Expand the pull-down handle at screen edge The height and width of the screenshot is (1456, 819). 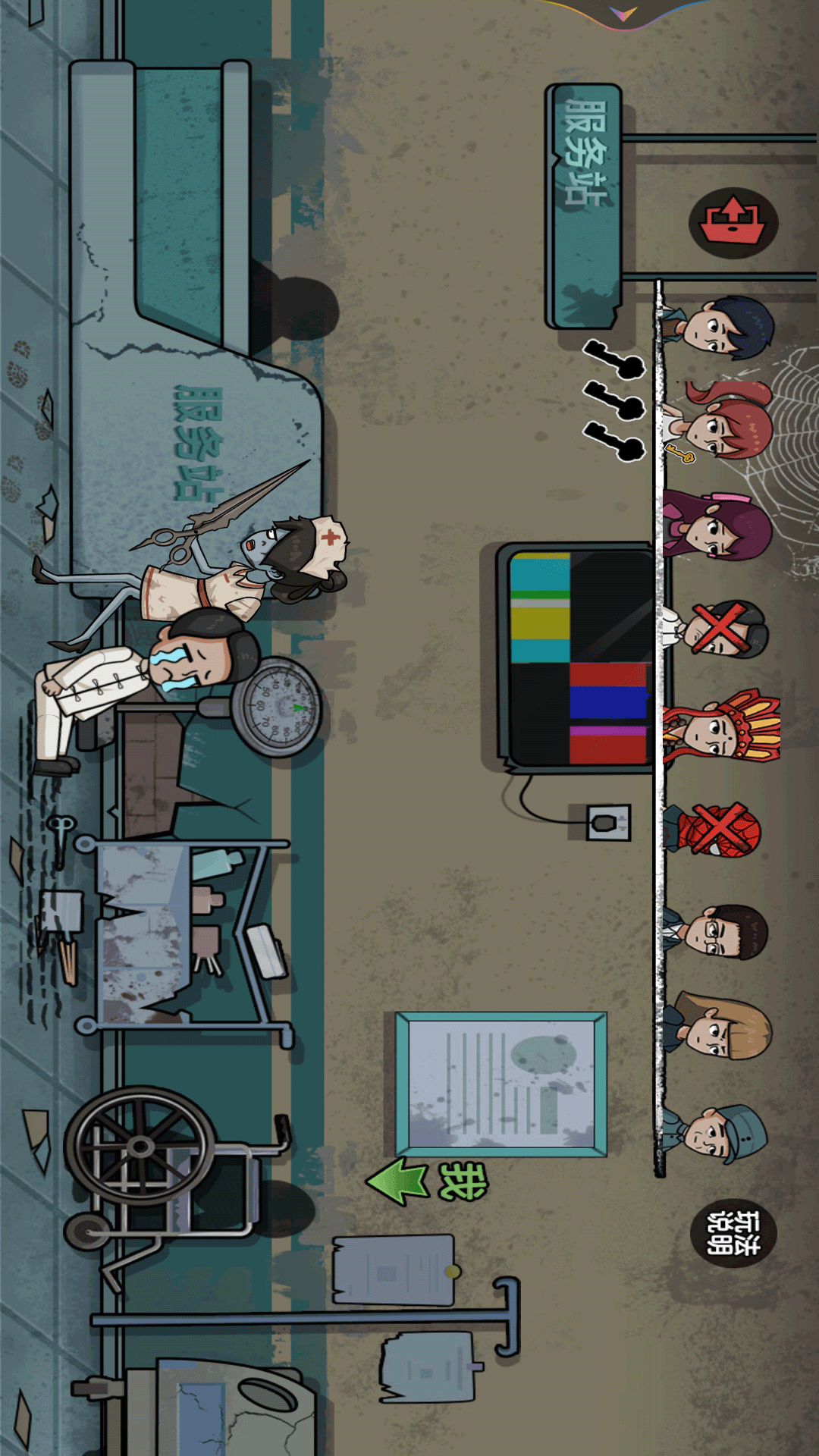tap(623, 14)
